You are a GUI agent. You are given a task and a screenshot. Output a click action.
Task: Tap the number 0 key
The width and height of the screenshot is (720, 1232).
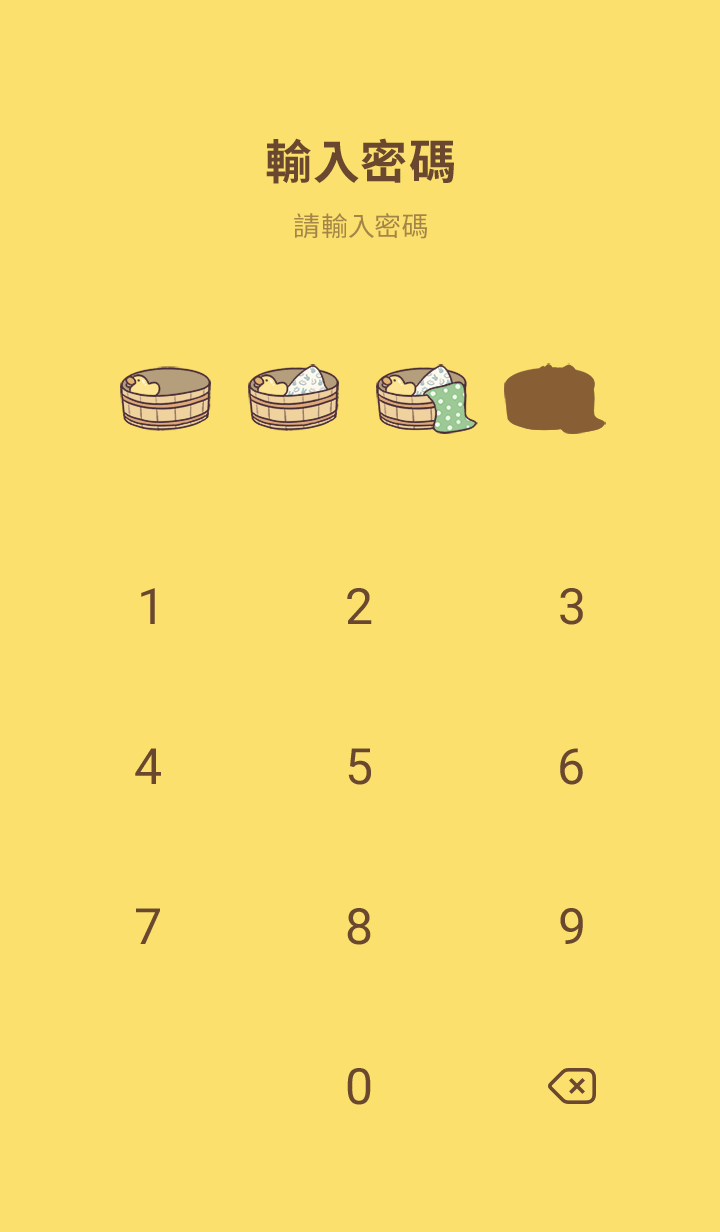[359, 1087]
